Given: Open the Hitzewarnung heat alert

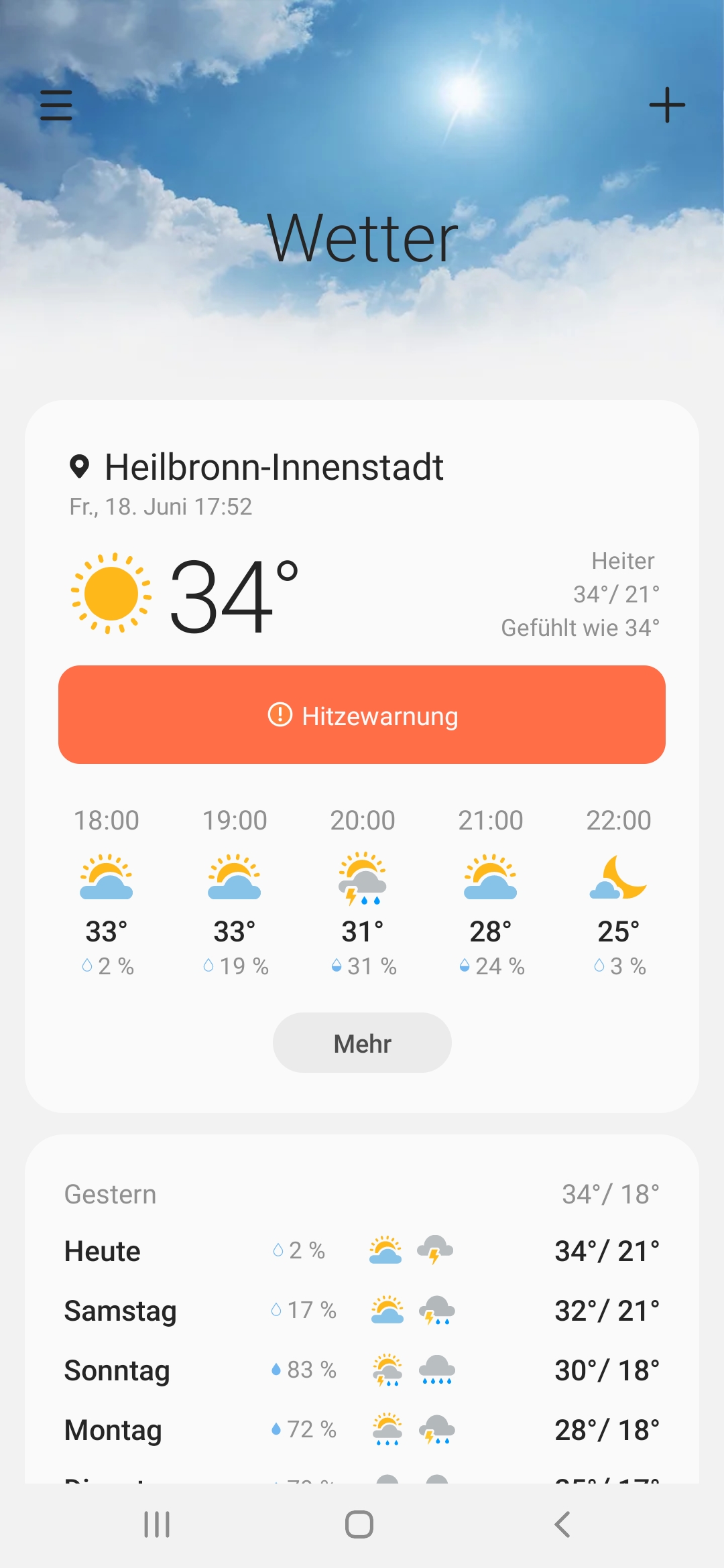Looking at the screenshot, I should [362, 715].
